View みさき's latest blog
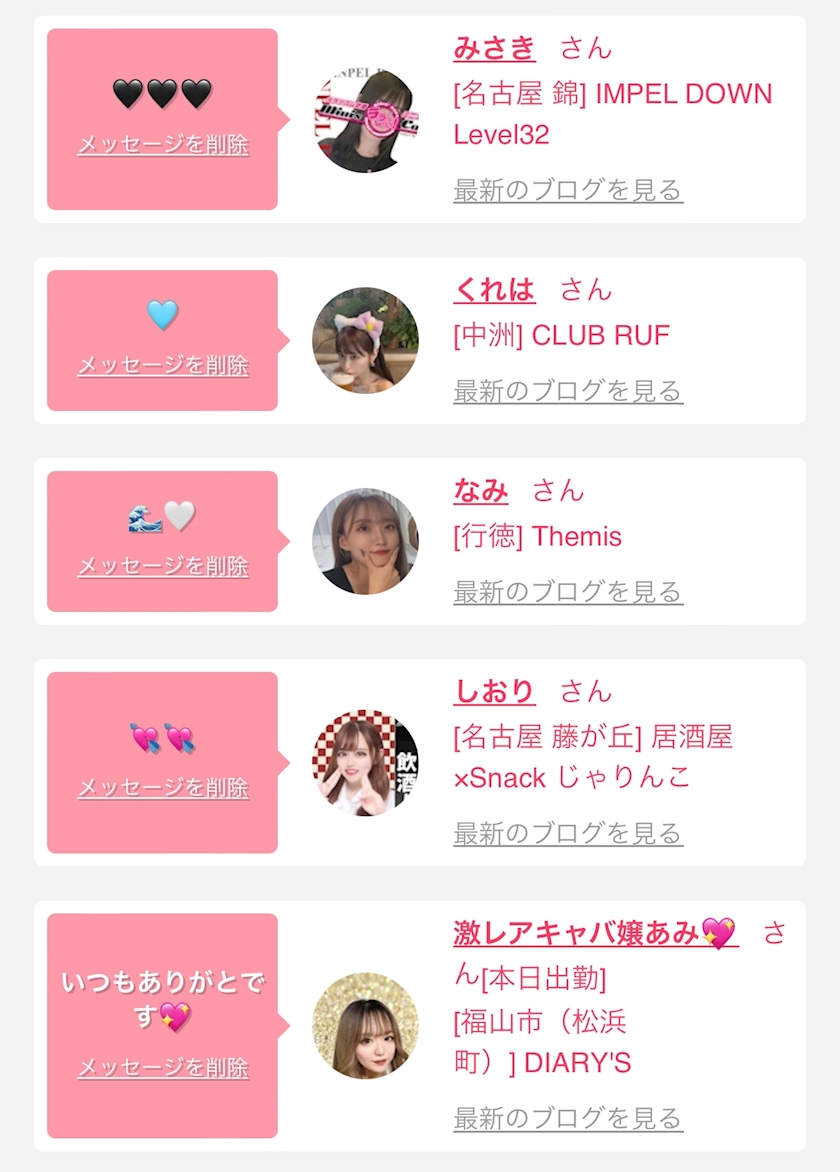Image resolution: width=840 pixels, height=1172 pixels. click(568, 190)
